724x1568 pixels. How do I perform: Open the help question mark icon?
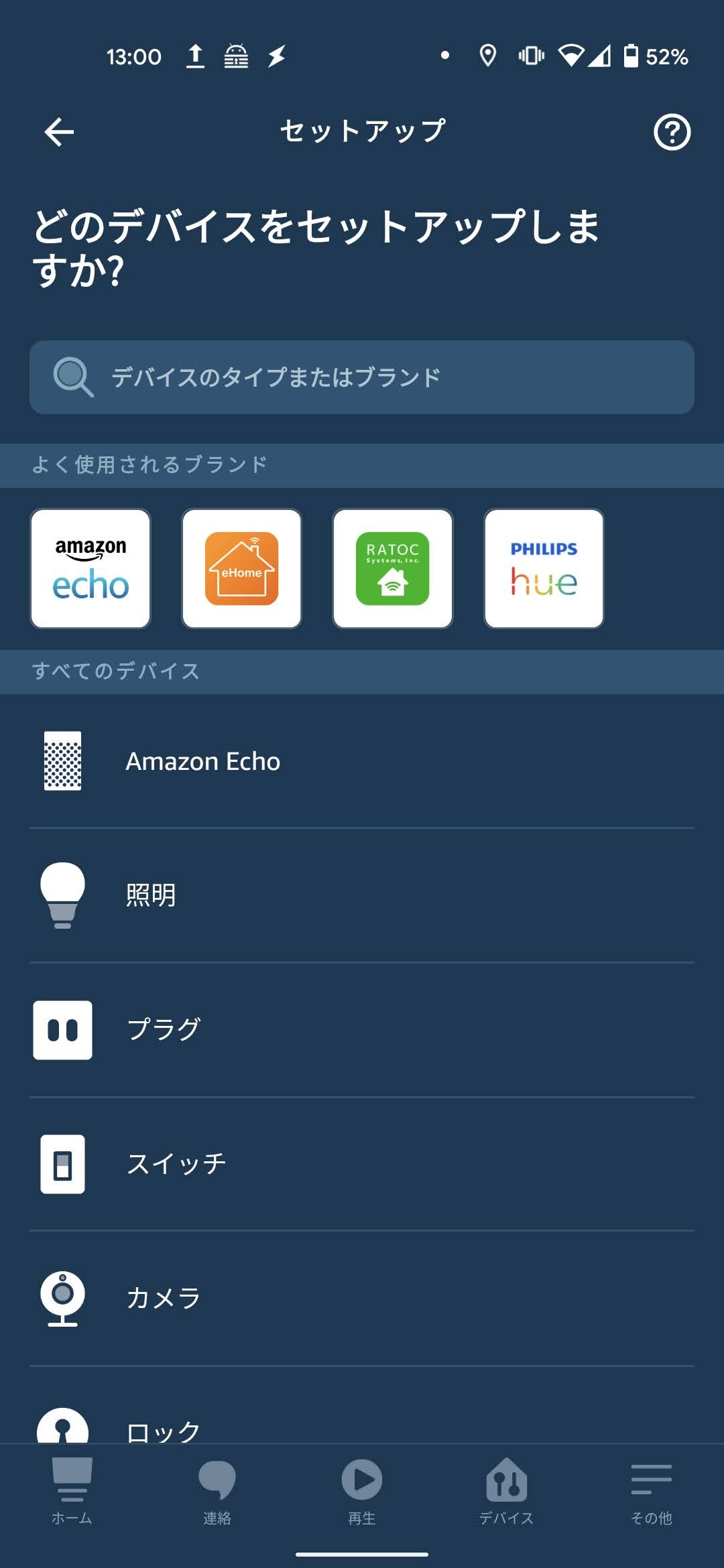[672, 132]
